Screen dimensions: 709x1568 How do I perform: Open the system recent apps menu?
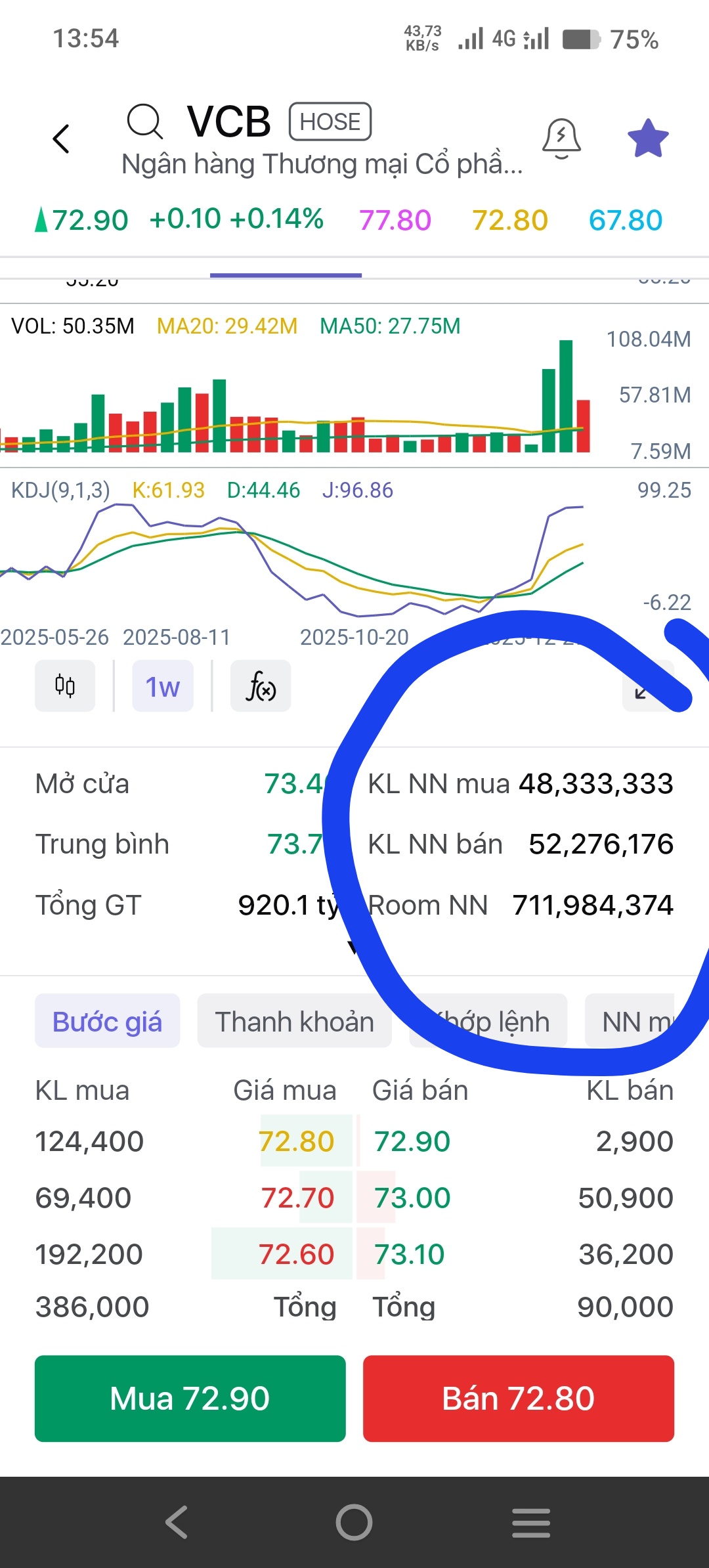[531, 1522]
